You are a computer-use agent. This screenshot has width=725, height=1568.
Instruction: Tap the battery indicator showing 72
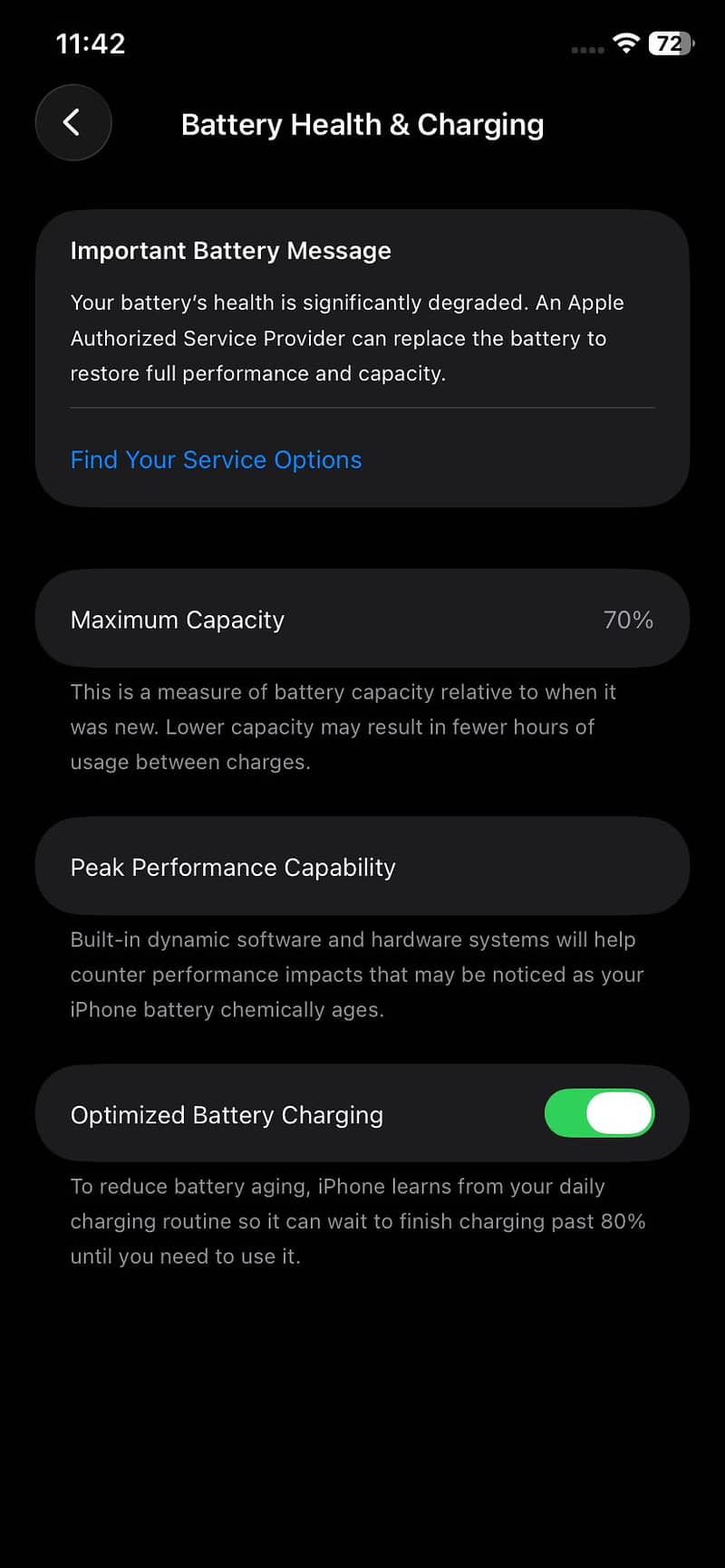coord(670,43)
